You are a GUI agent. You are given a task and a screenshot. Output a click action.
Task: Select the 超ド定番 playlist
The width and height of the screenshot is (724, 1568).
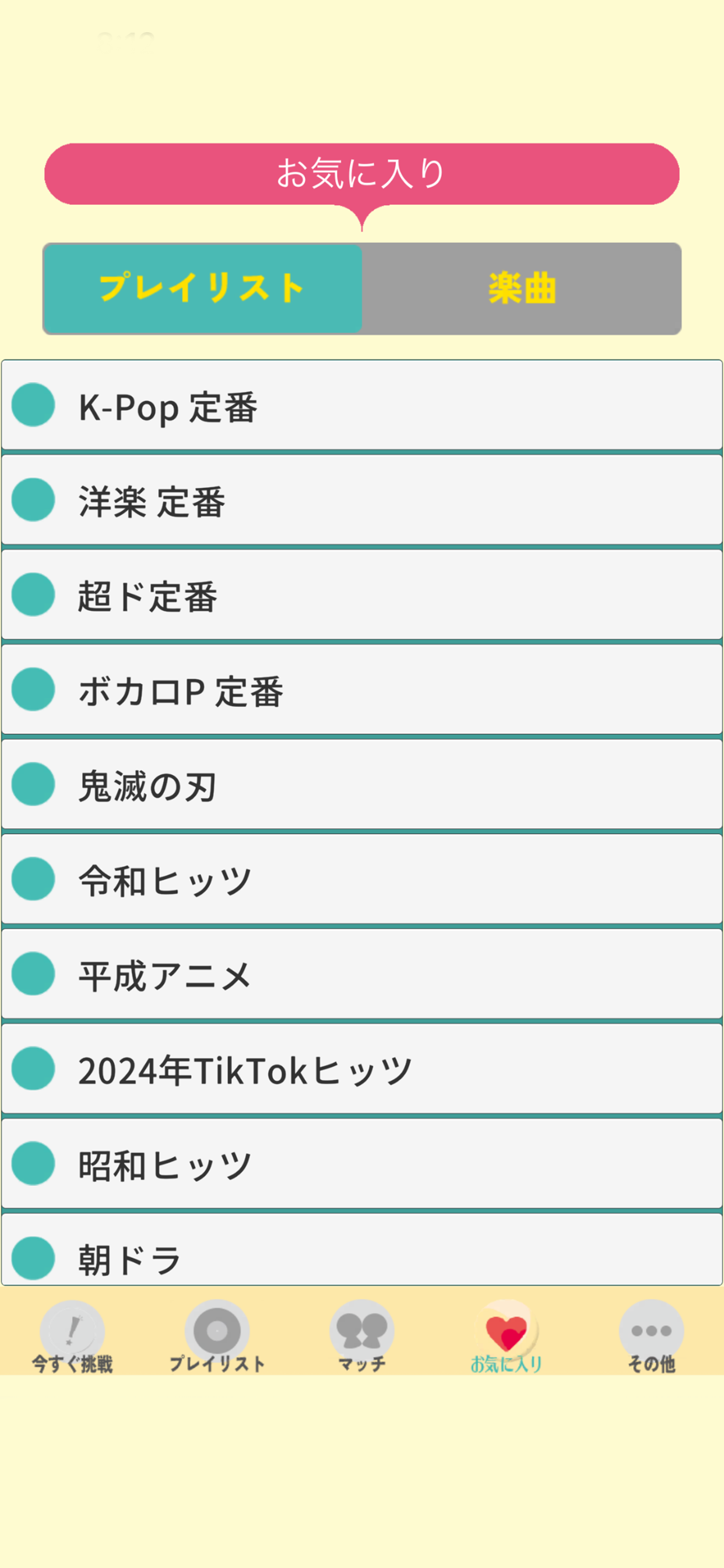361,596
